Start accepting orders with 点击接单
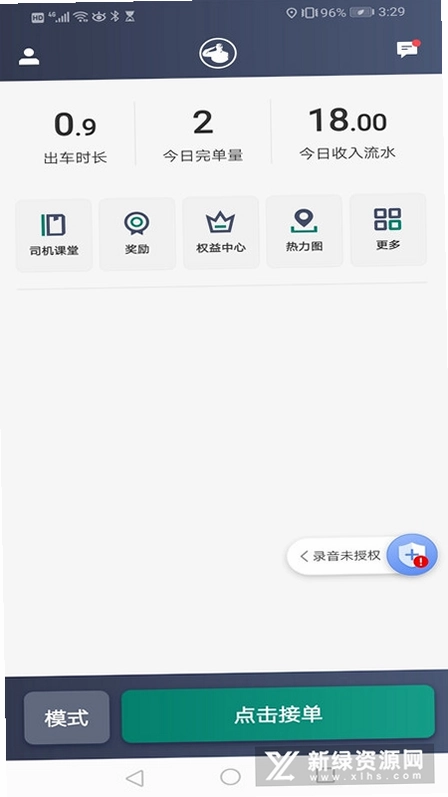448x797 pixels. pos(278,714)
